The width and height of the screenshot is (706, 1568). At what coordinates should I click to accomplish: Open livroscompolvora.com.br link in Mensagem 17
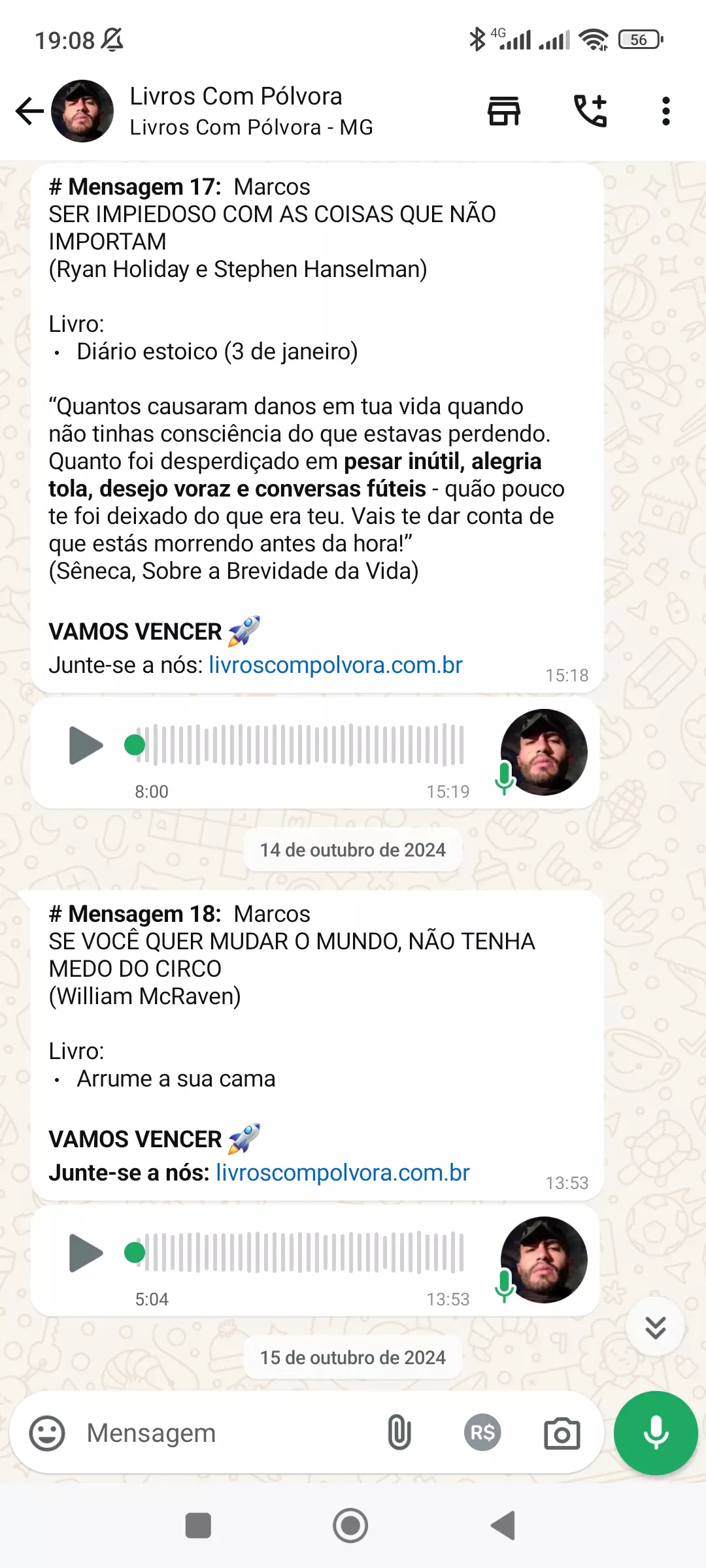point(335,665)
